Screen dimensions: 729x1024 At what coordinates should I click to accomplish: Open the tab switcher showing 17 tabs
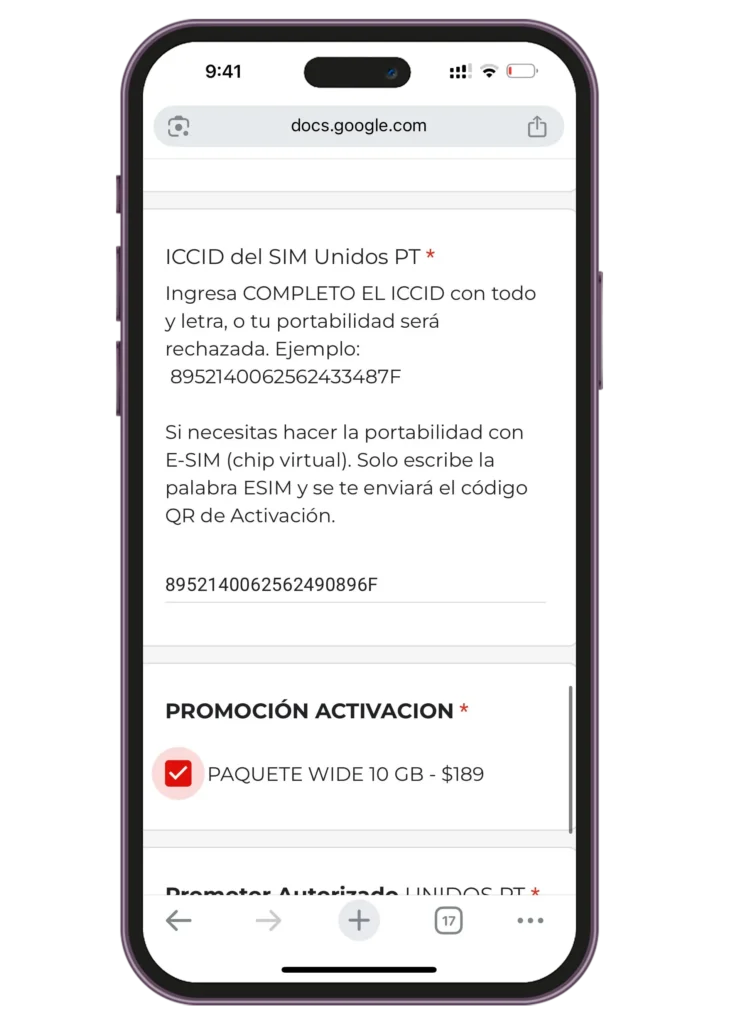(448, 921)
